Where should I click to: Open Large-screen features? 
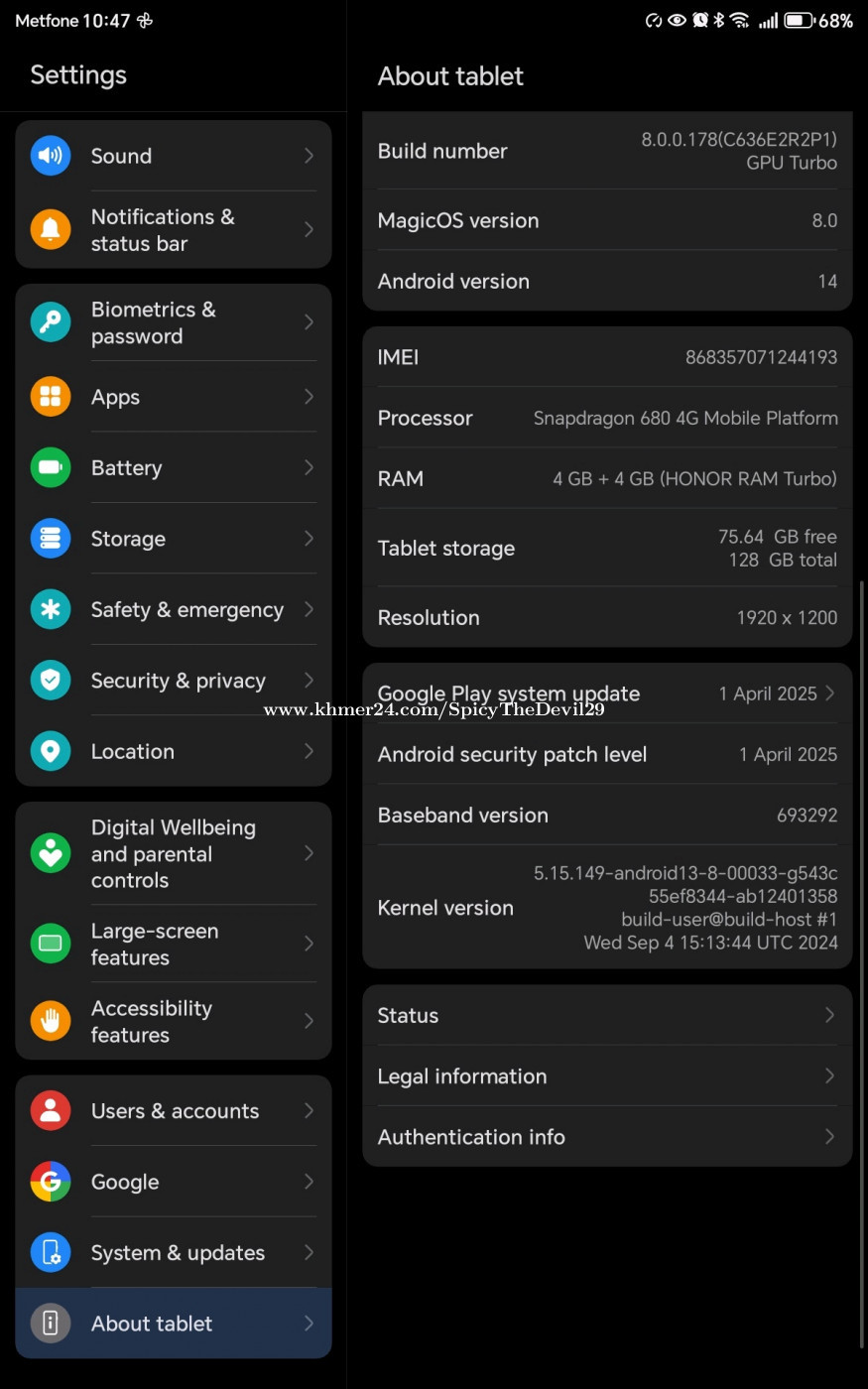[174, 944]
